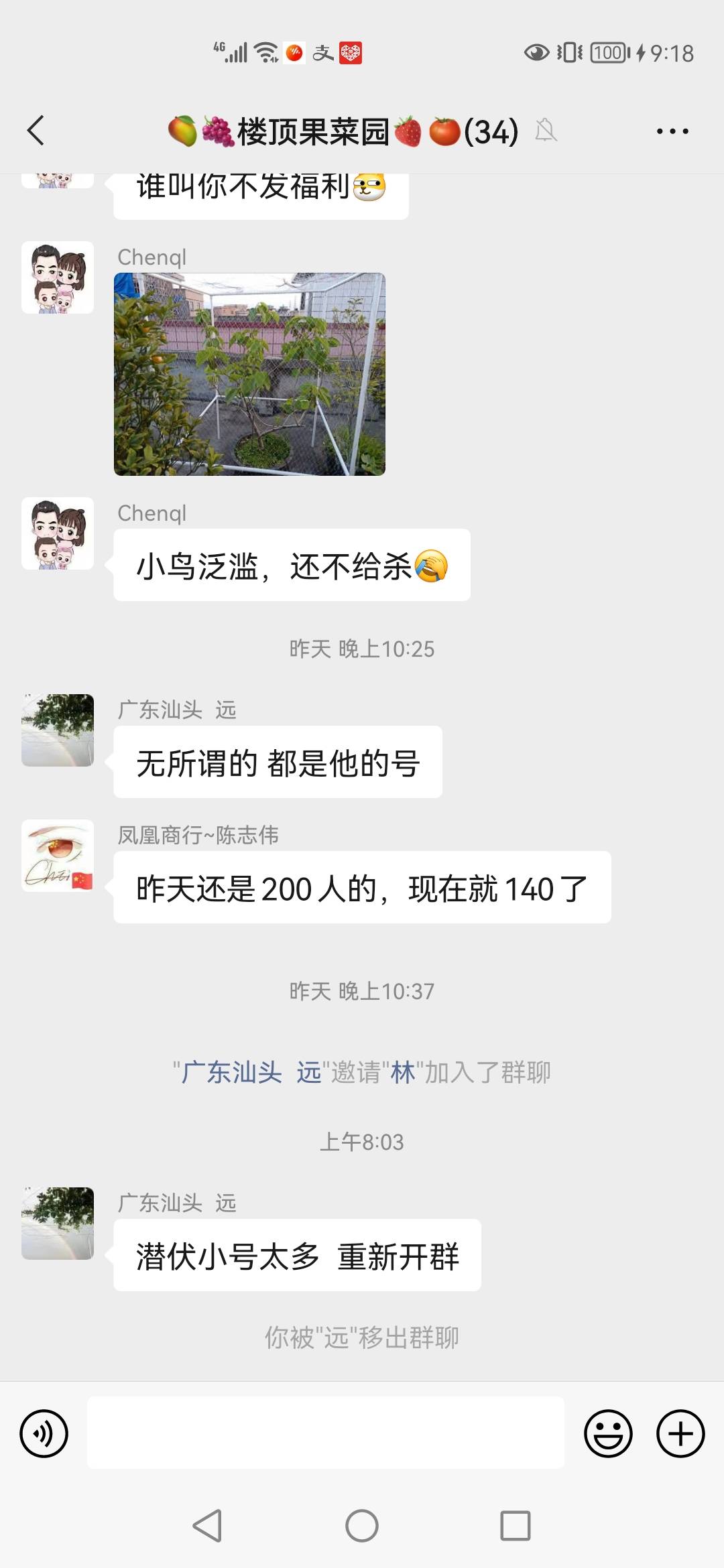Switch to voice message input
The height and width of the screenshot is (1568, 724).
coord(44,1433)
